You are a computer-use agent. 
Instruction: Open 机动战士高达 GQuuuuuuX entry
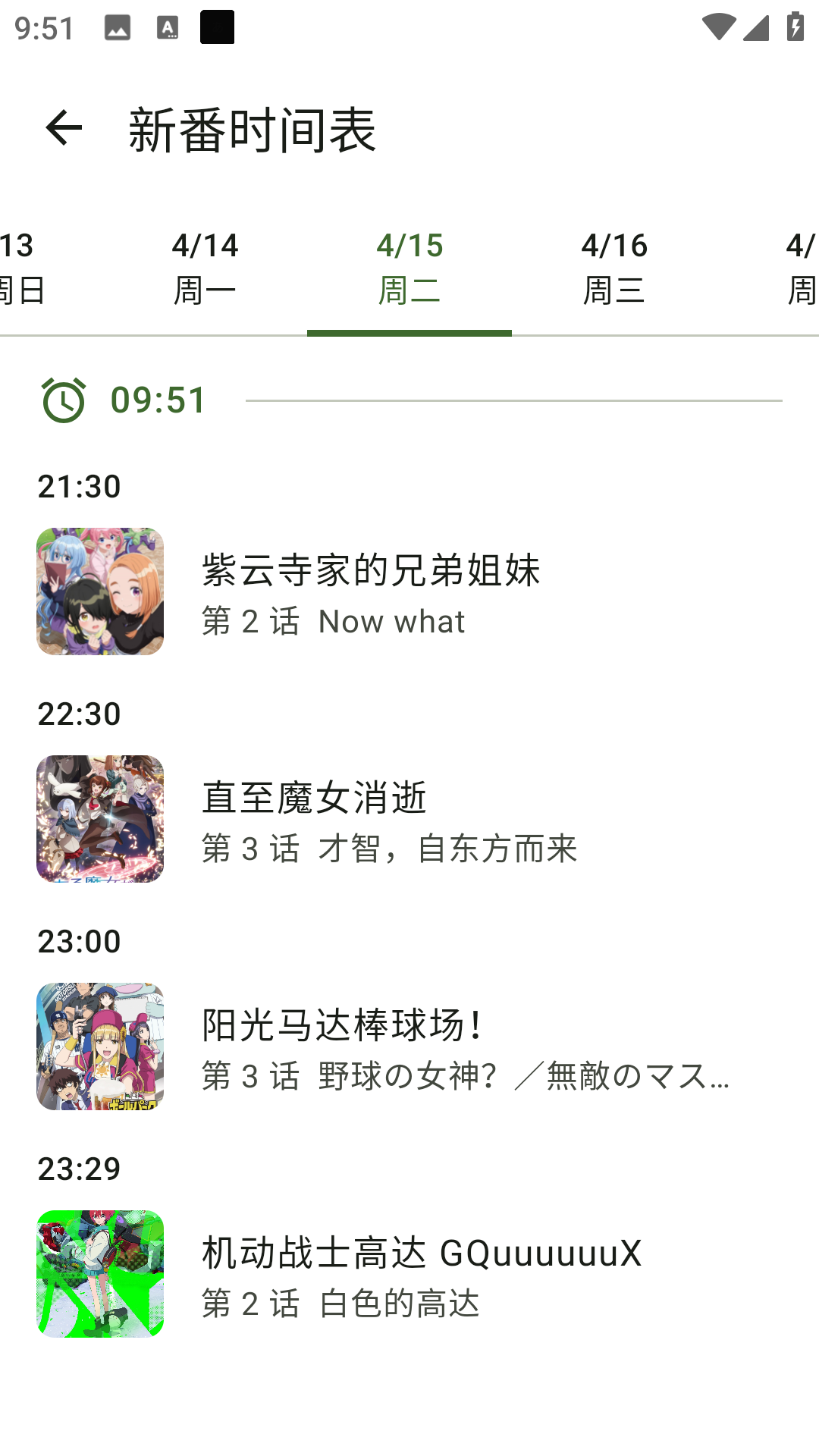tap(409, 1274)
